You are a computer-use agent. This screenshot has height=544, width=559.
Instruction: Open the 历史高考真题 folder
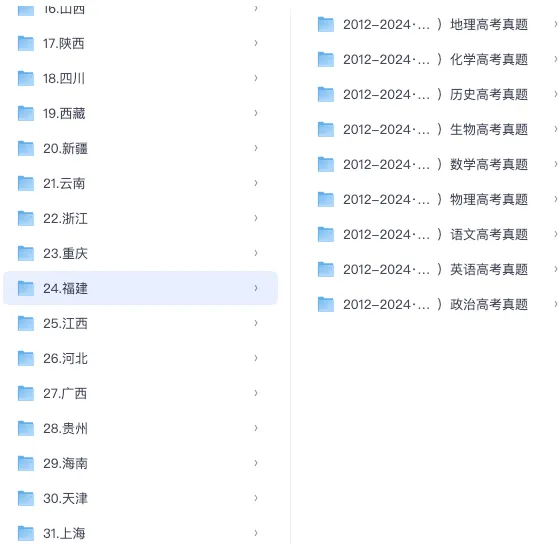[x=437, y=94]
